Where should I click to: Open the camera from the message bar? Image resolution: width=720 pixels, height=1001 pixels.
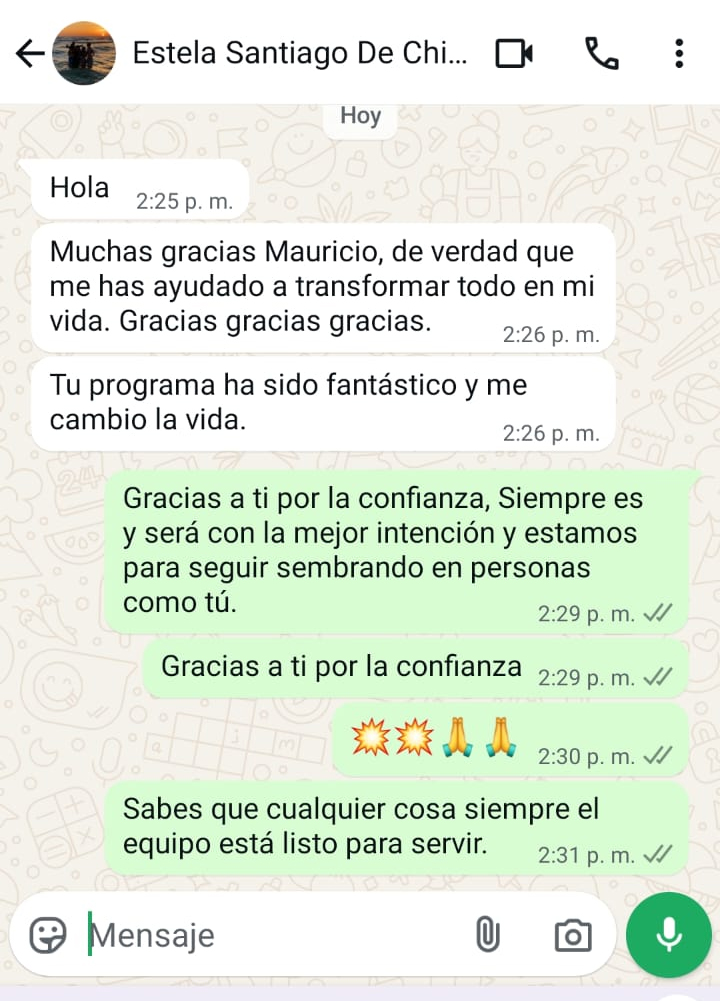pos(572,935)
